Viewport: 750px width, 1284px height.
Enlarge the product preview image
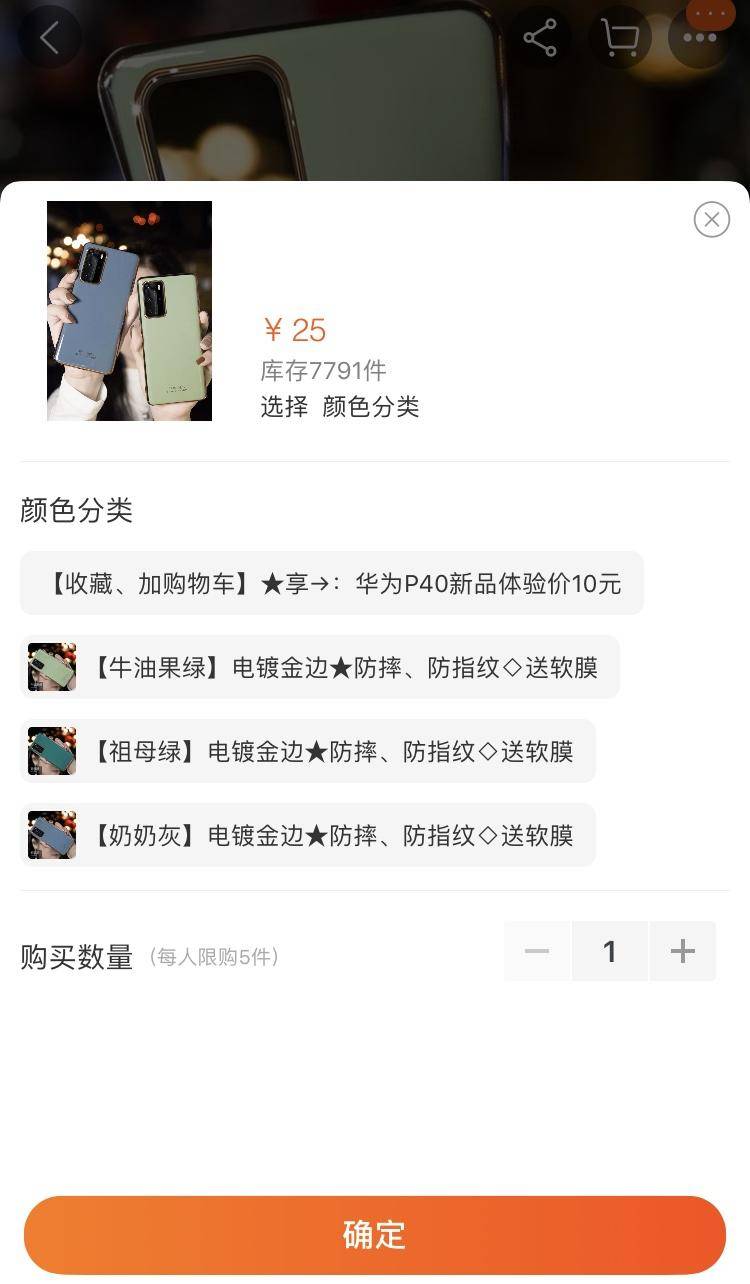tap(129, 311)
